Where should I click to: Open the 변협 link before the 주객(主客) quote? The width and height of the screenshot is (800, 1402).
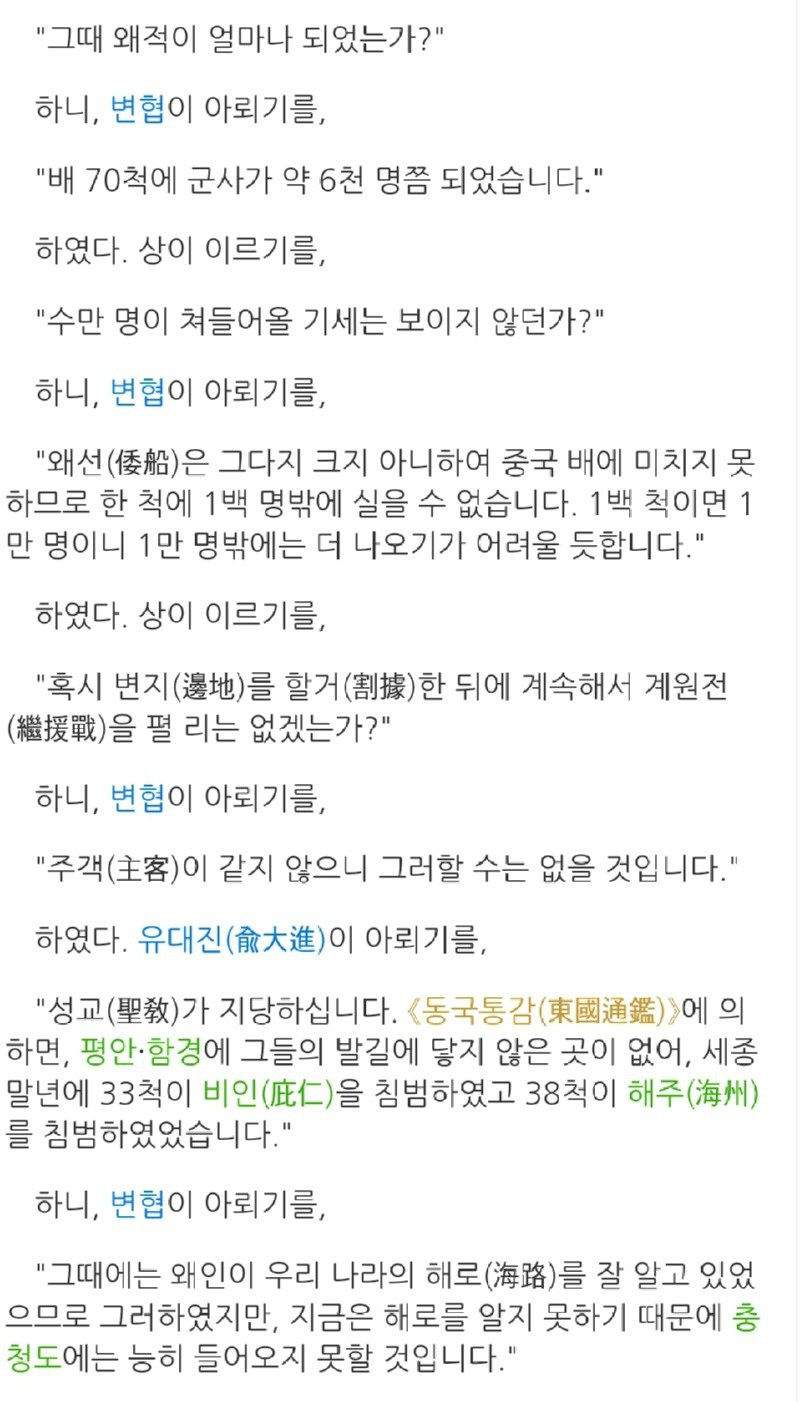137,795
